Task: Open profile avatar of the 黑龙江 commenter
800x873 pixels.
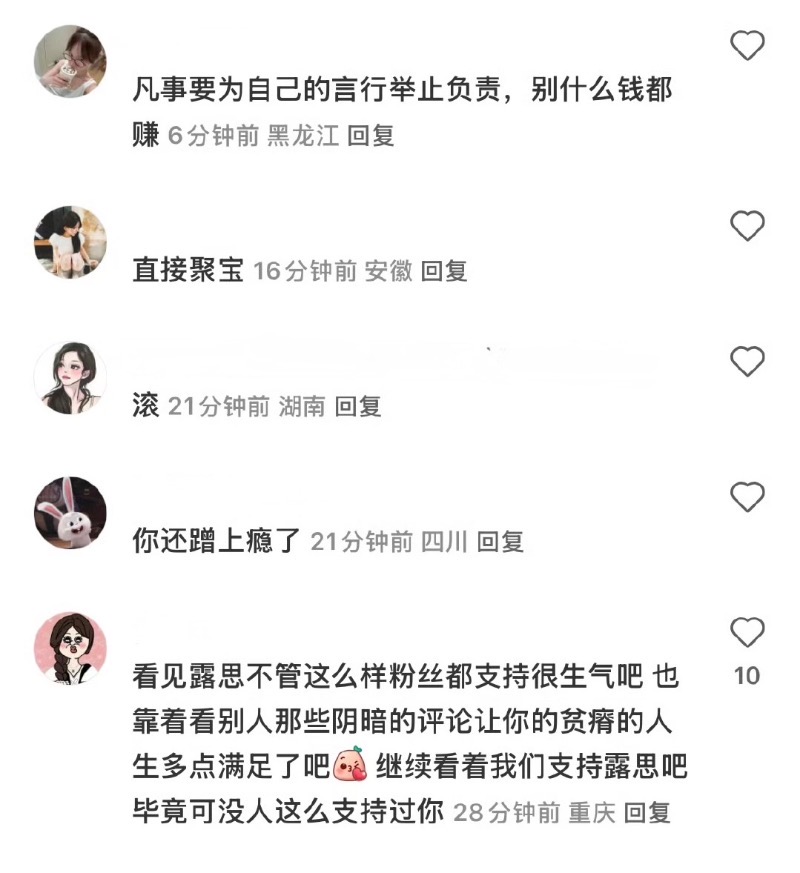Action: (x=70, y=61)
